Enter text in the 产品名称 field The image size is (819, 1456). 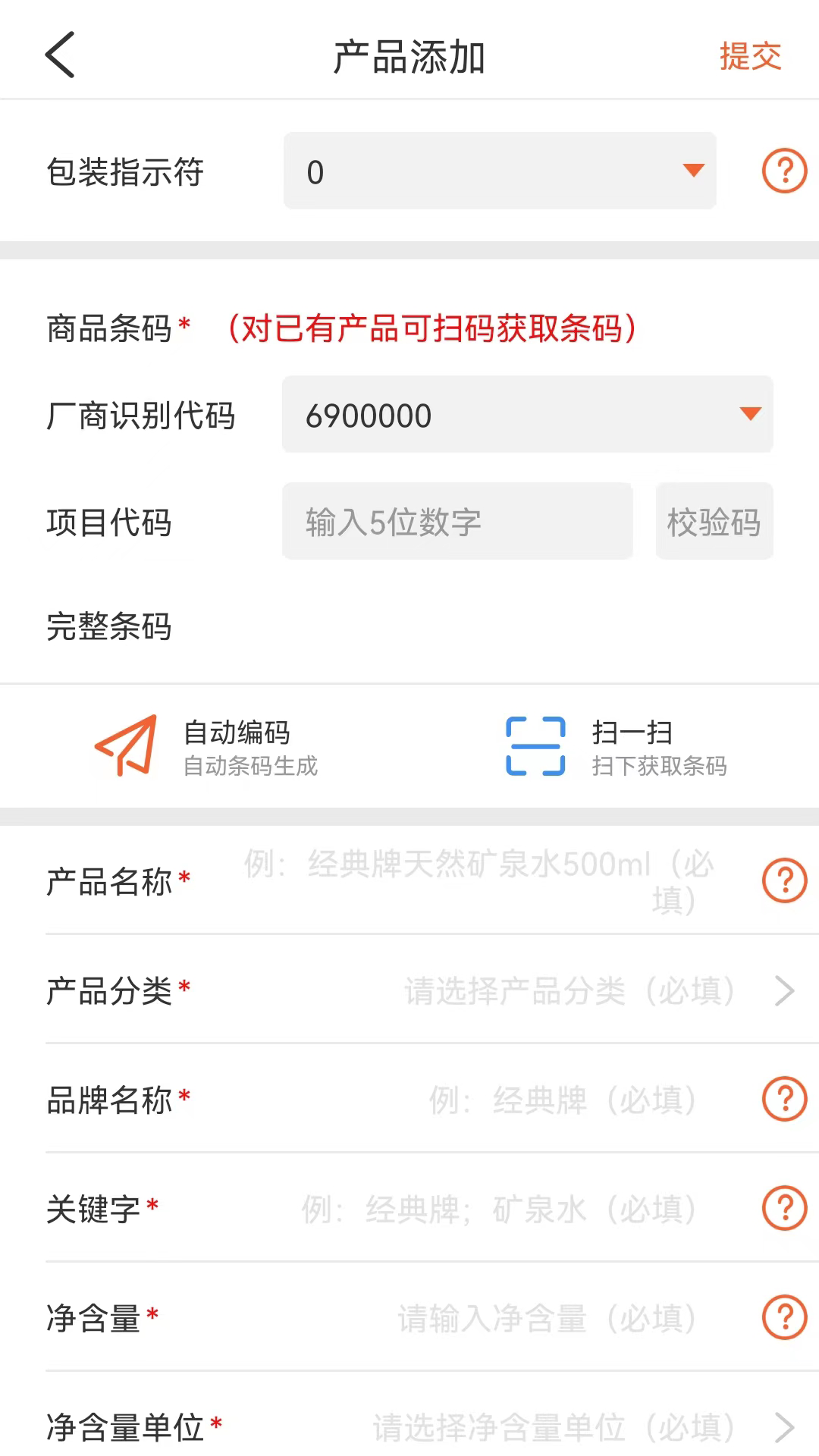(479, 881)
